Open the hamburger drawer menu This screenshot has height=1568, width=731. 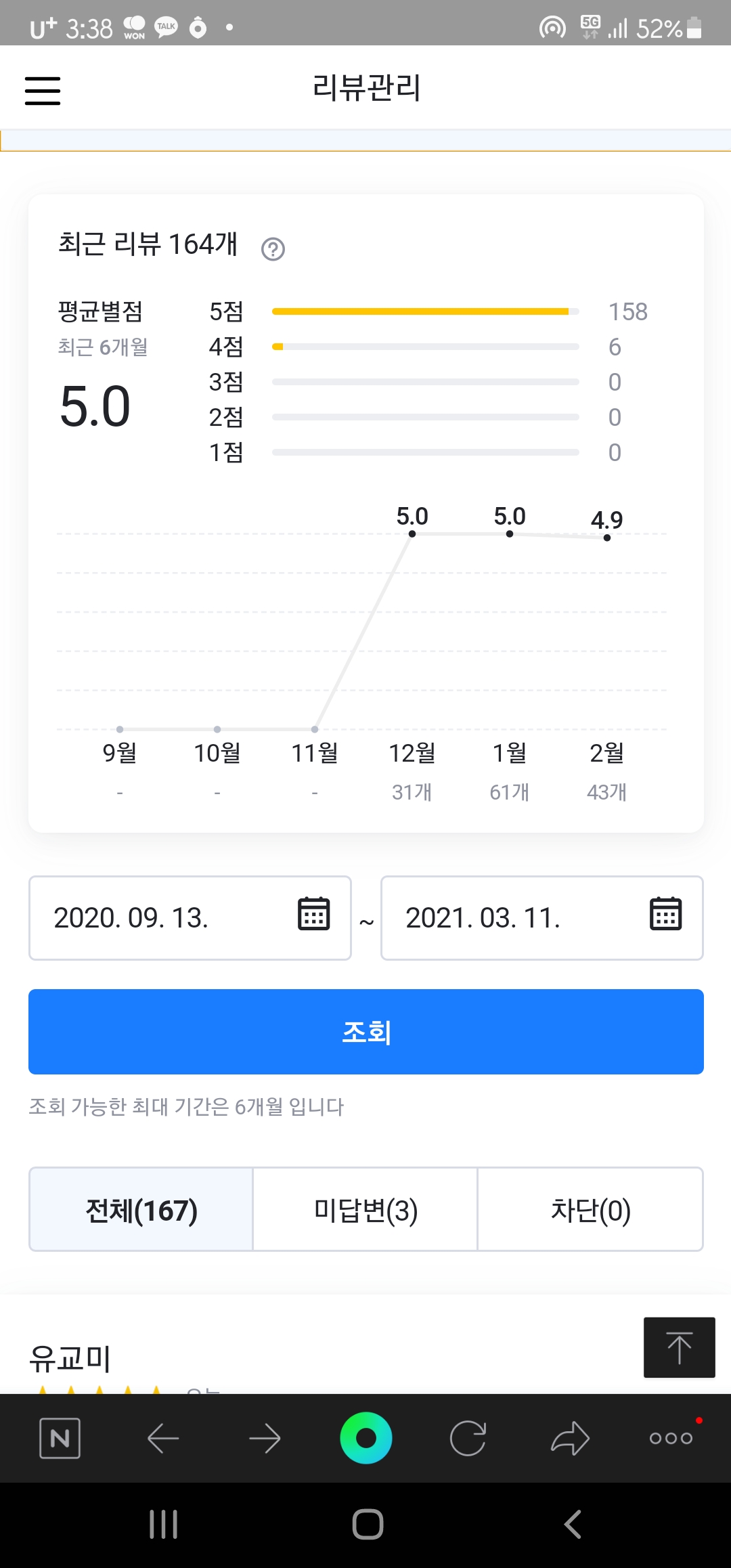43,90
